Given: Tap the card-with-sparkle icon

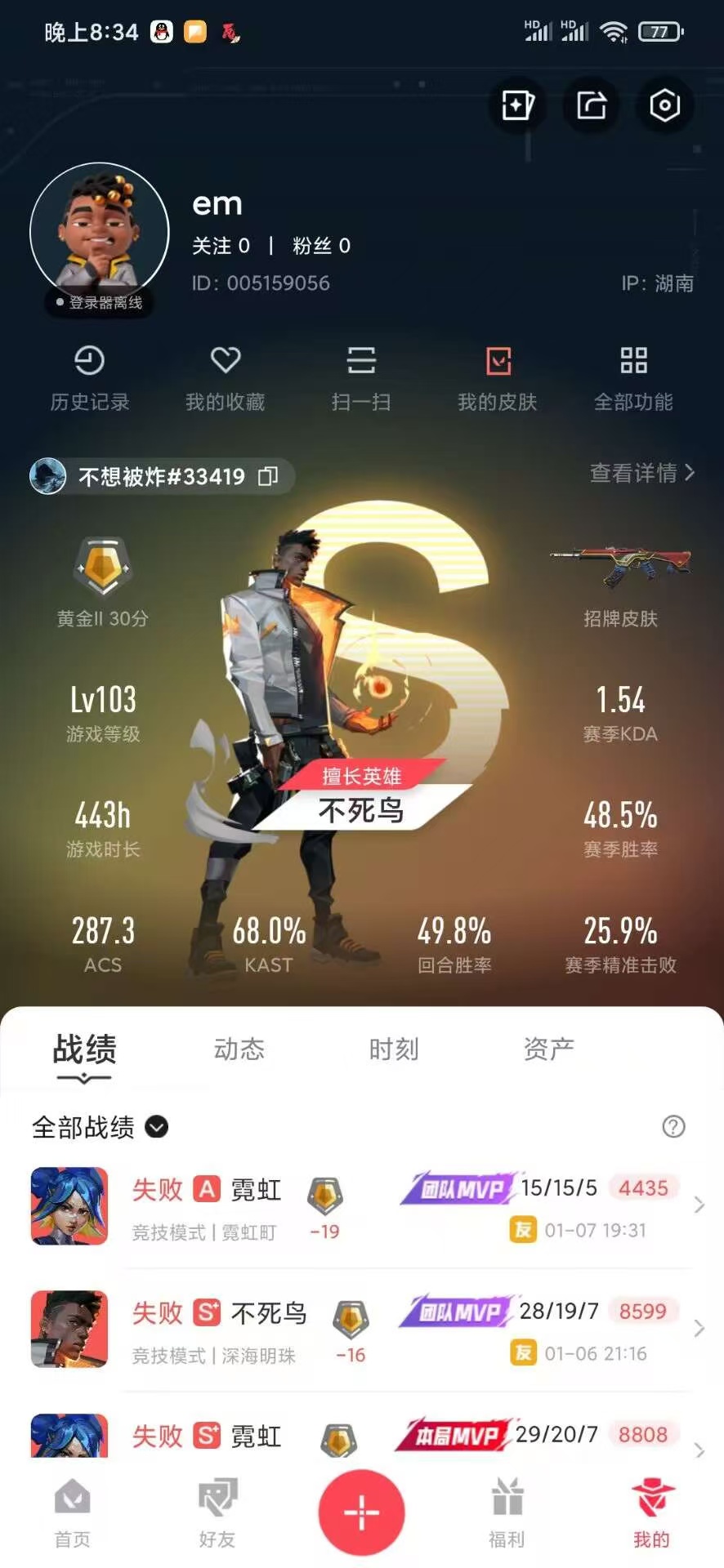Looking at the screenshot, I should click(516, 105).
